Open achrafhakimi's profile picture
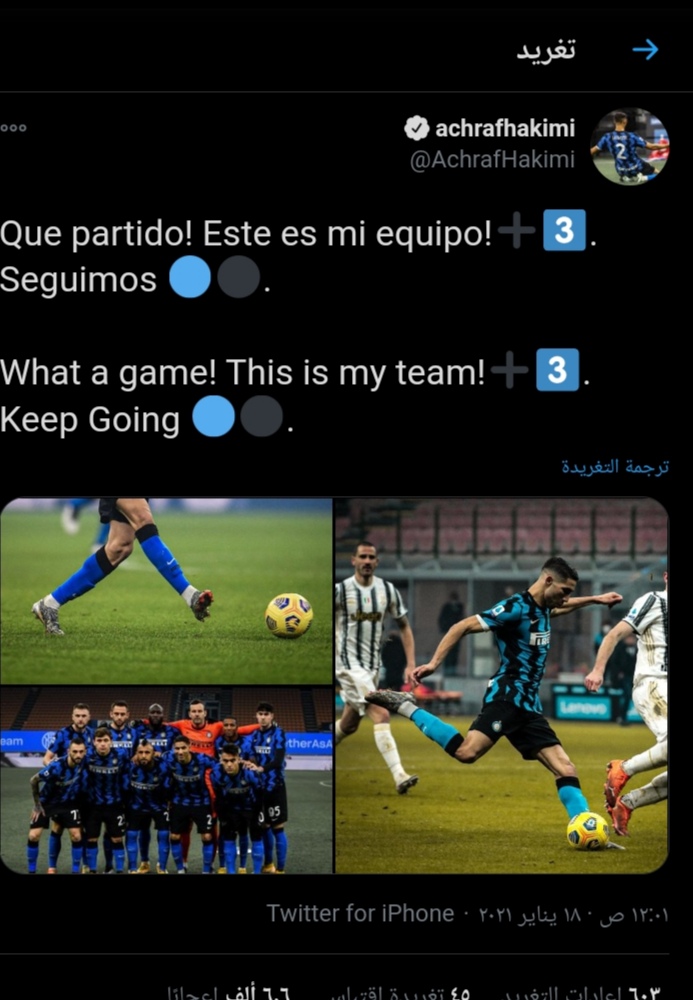This screenshot has width=693, height=1000. coord(629,146)
